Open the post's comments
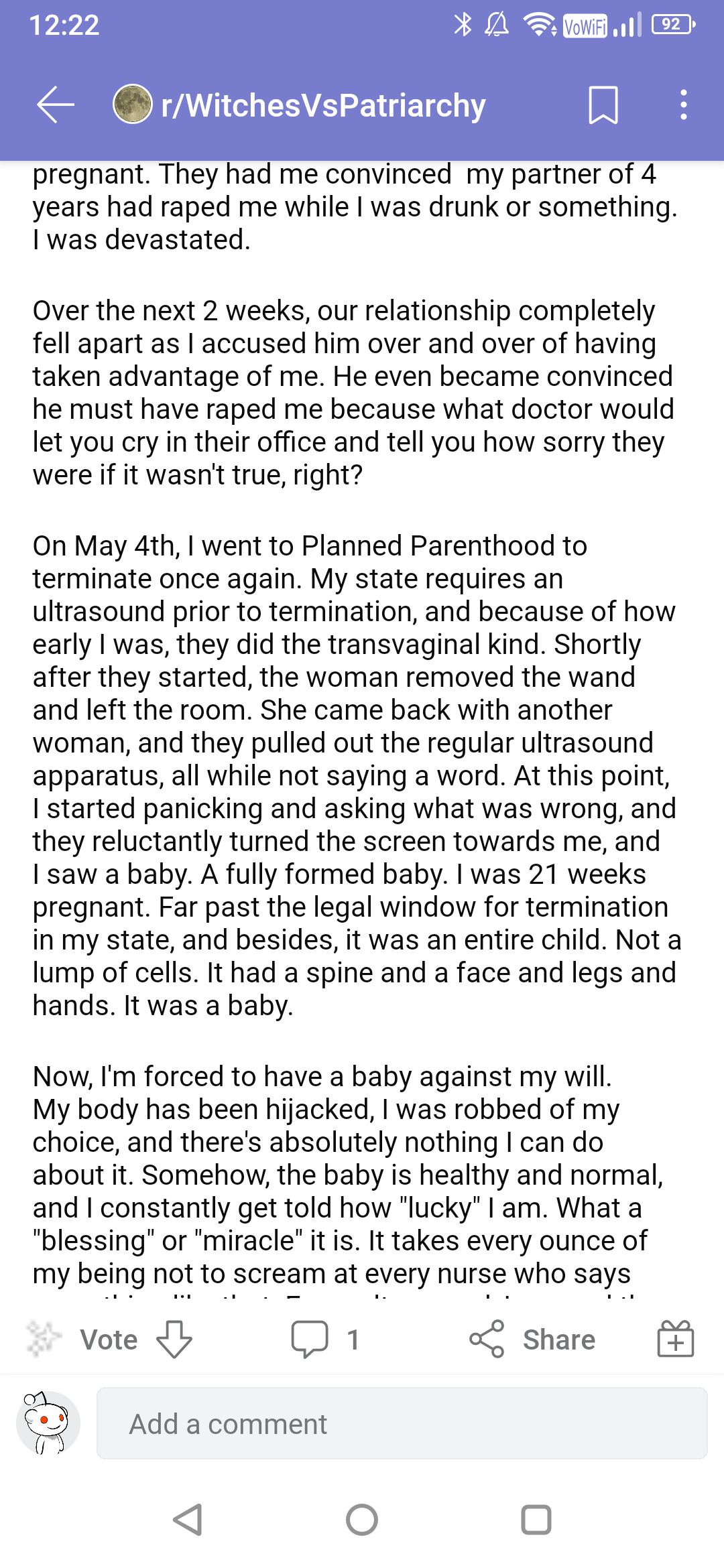This screenshot has width=724, height=1568. tap(325, 1339)
